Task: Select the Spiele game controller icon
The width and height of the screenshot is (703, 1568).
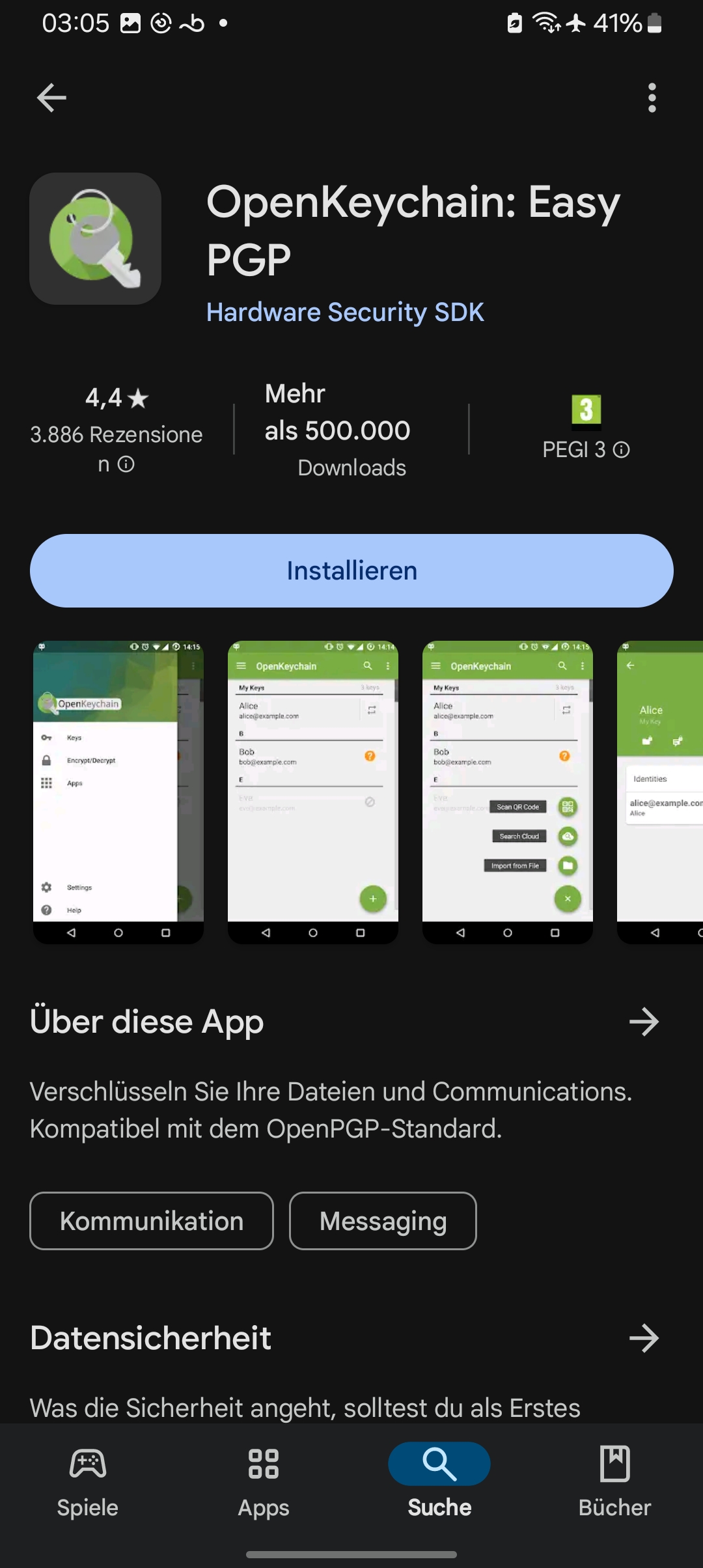Action: (87, 1463)
